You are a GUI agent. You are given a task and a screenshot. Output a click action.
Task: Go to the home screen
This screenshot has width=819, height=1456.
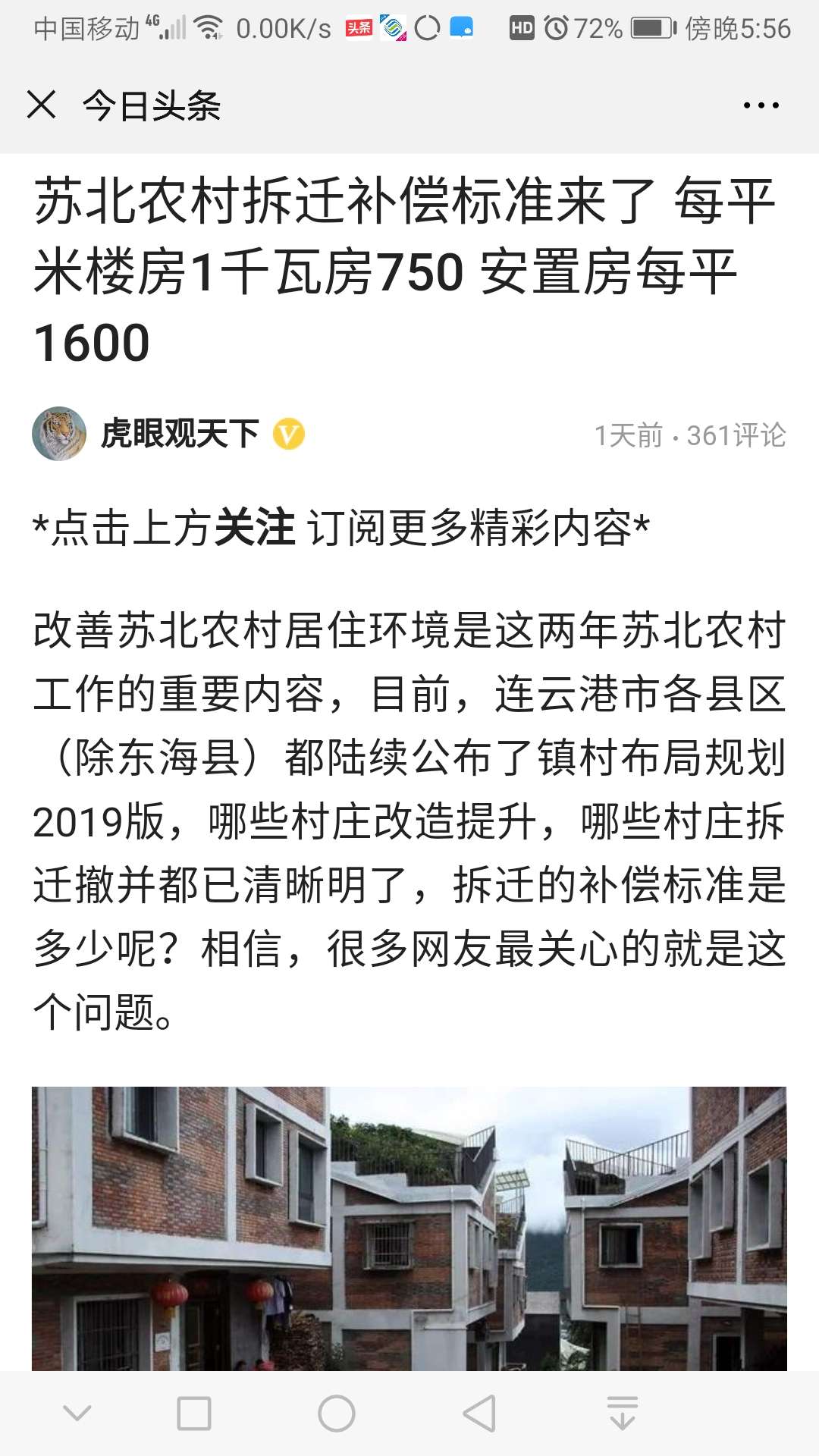click(337, 1414)
